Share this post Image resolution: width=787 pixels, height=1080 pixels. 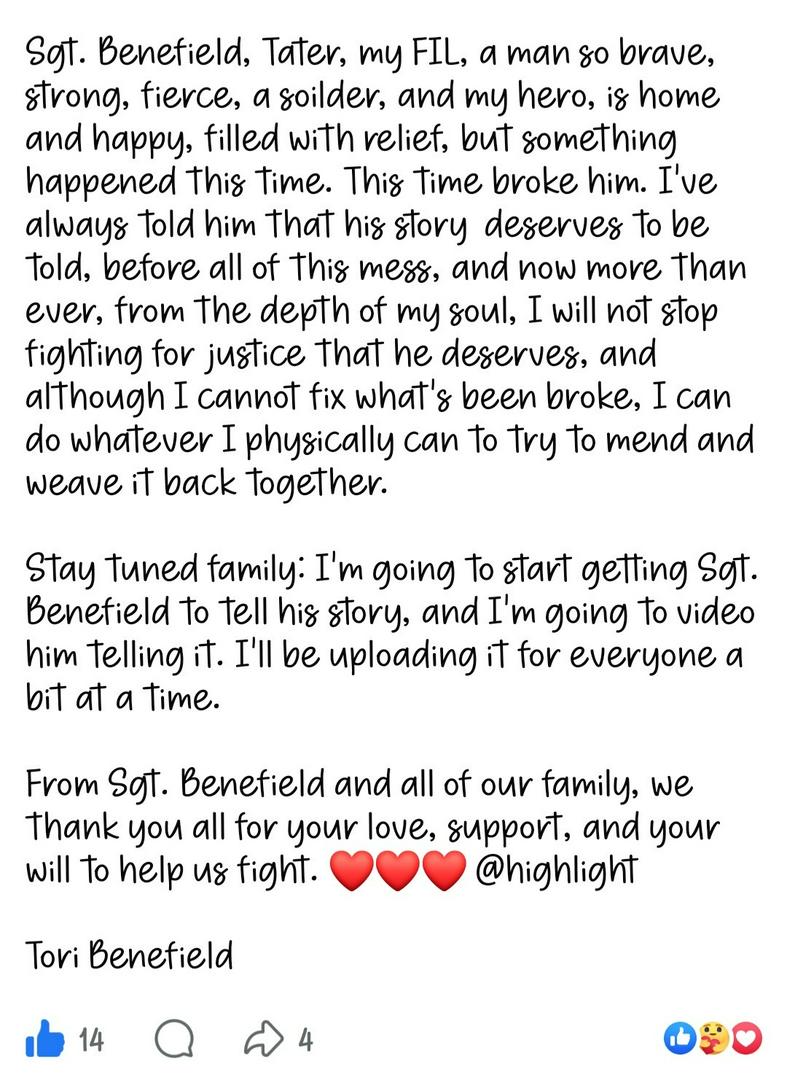pyautogui.click(x=262, y=1041)
